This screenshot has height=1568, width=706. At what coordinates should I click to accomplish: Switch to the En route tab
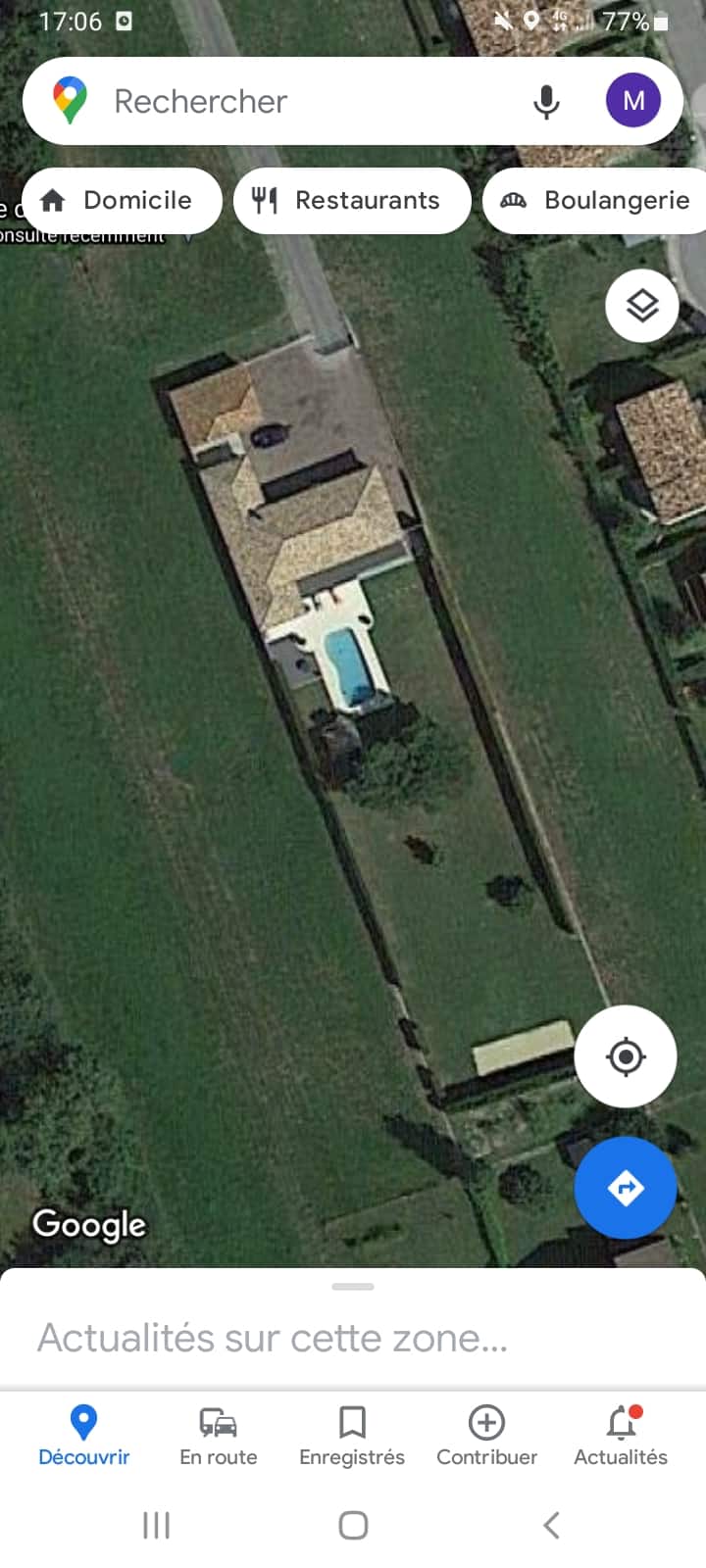218,1436
